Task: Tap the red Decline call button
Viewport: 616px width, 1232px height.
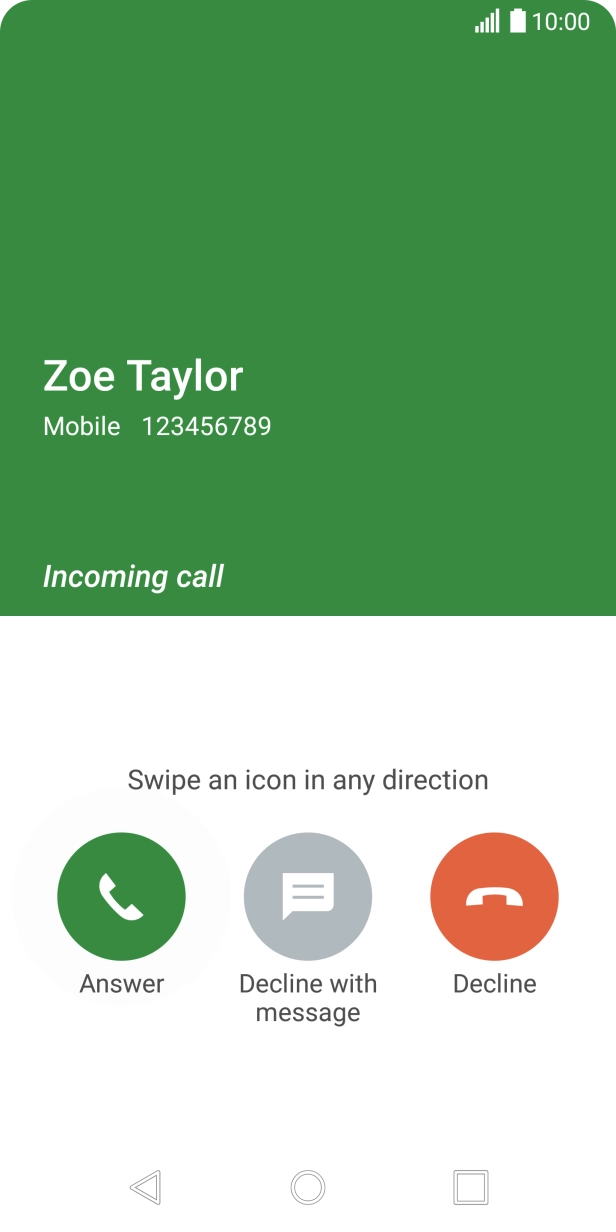Action: coord(494,896)
